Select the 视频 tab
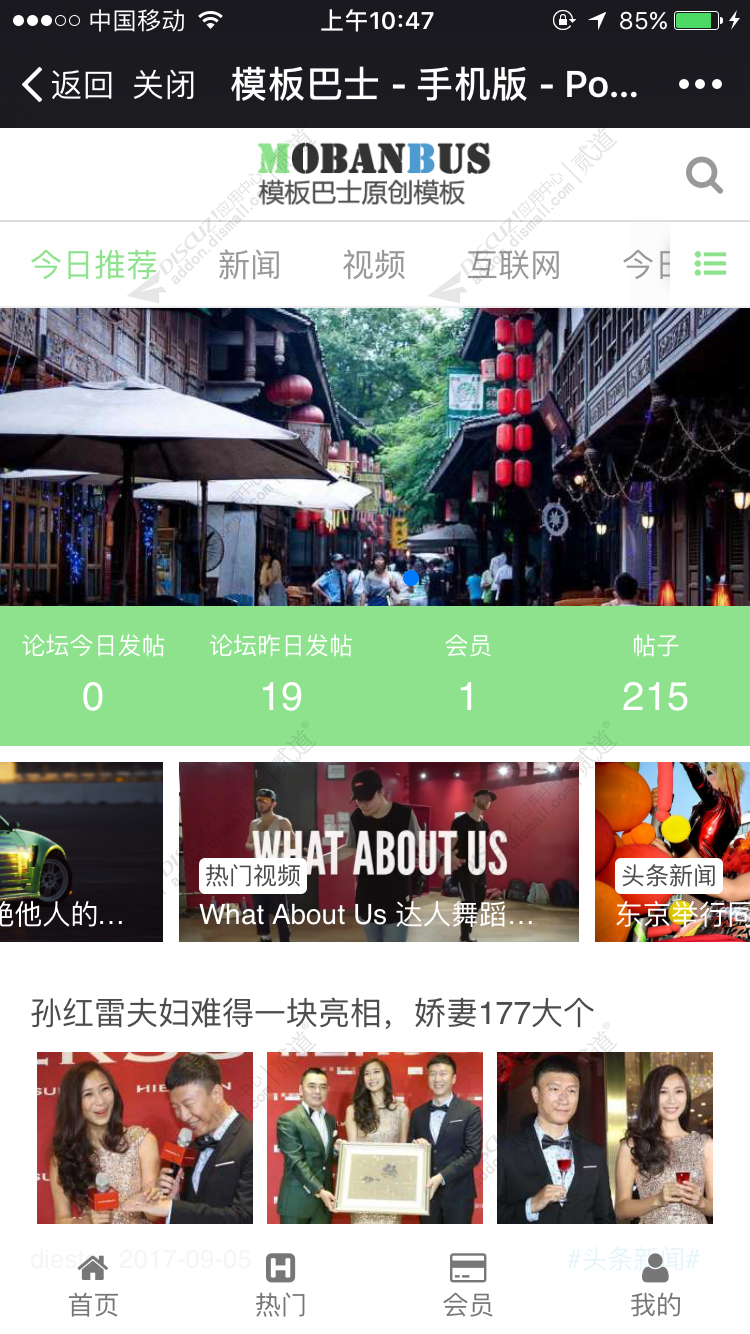Screen dimensions: 750x1334 374,265
